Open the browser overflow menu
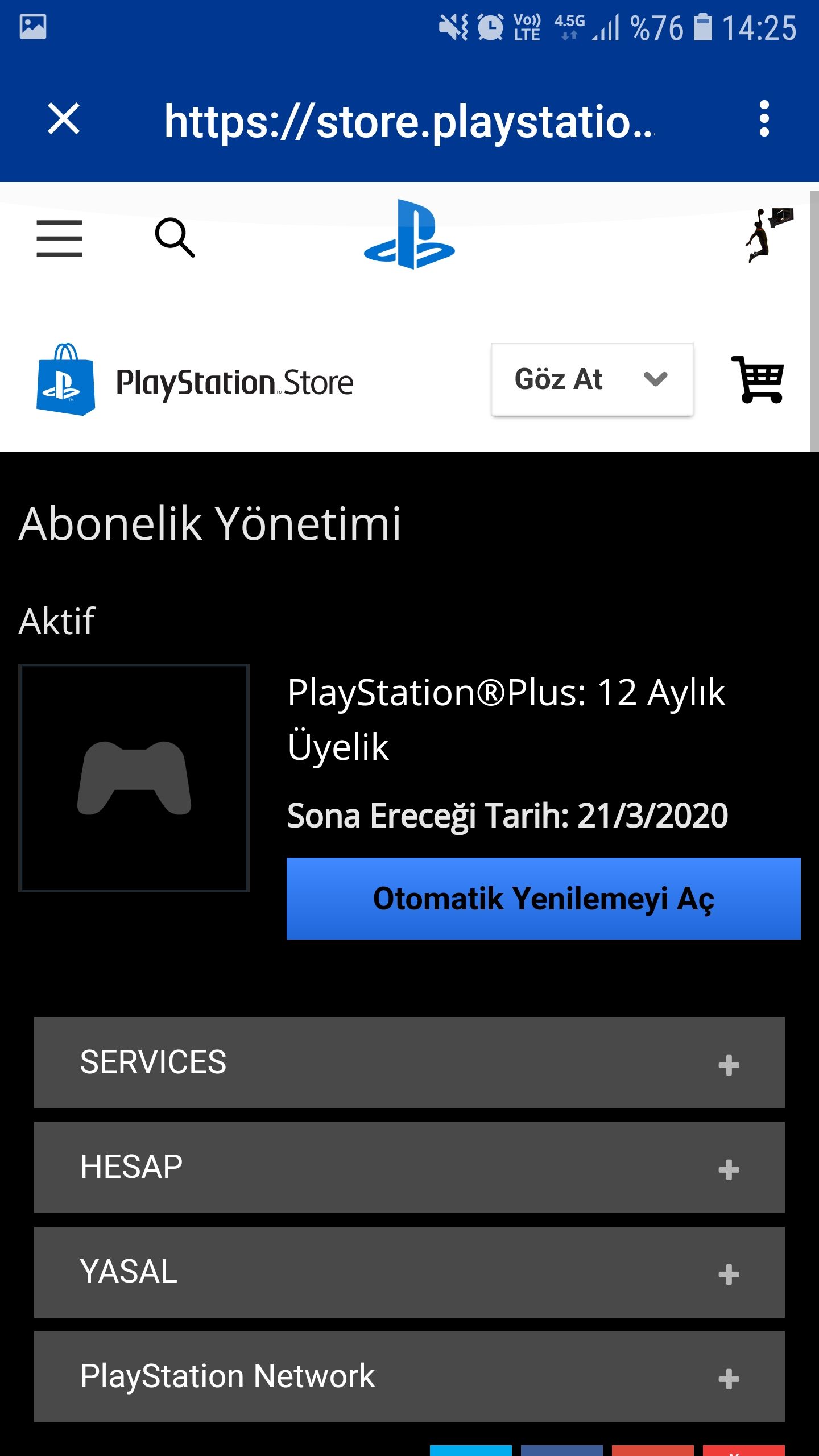Screen dimensions: 819x1456 point(764,119)
